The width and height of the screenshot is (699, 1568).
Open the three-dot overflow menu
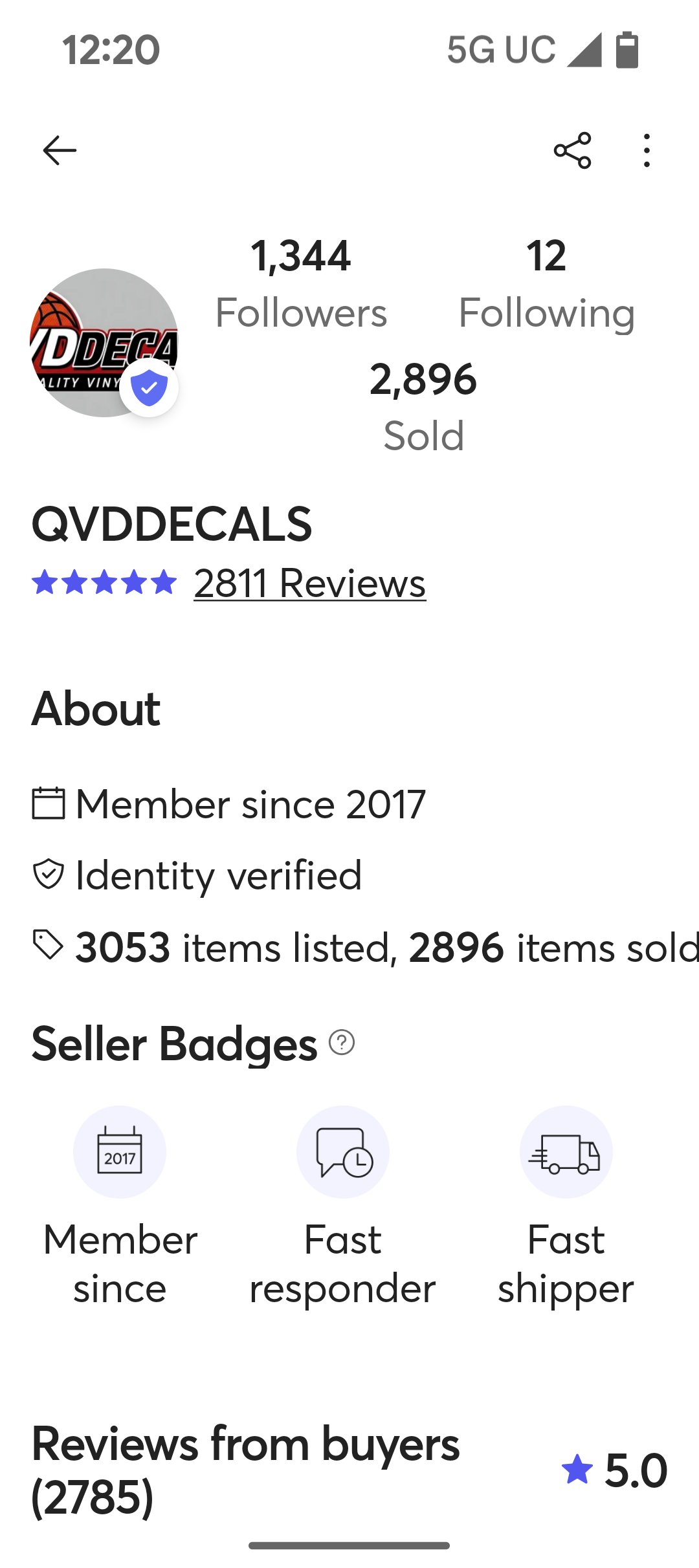(x=646, y=151)
